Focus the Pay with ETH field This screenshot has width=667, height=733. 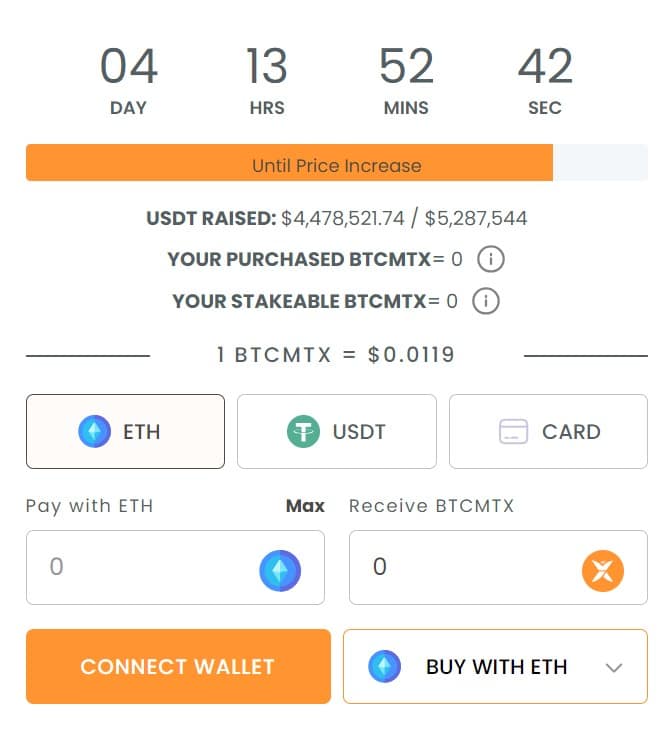[x=150, y=567]
